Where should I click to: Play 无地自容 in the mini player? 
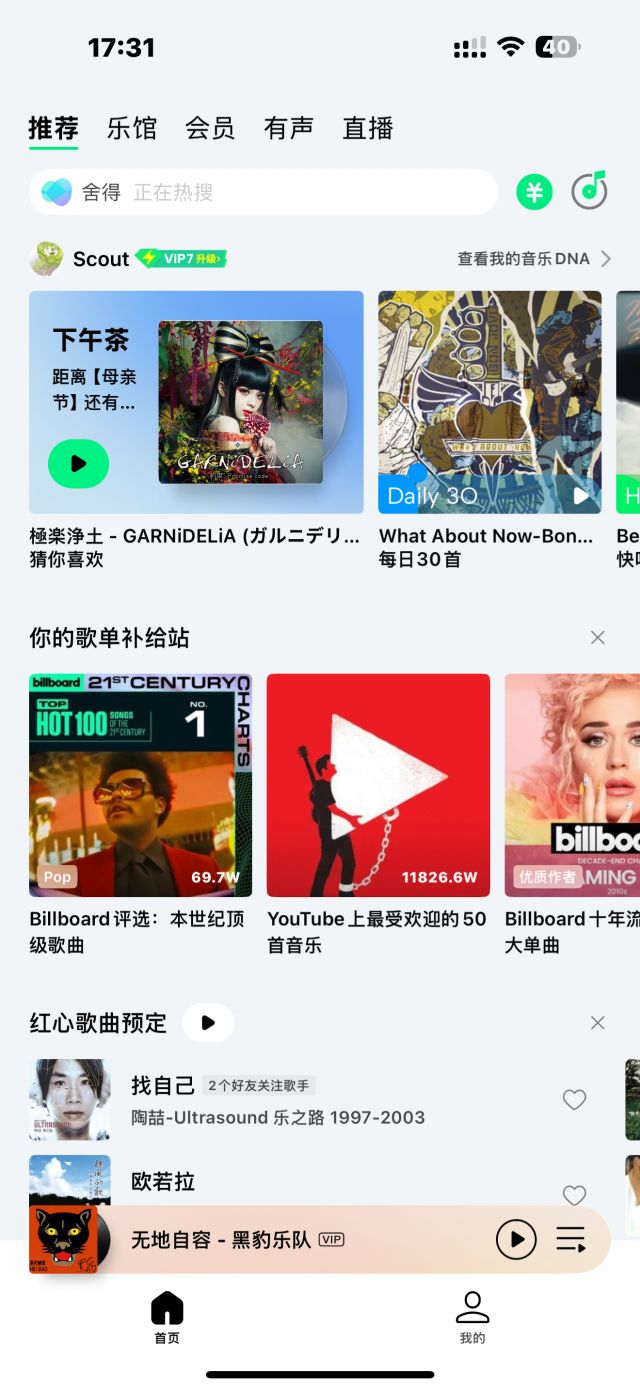(516, 1240)
